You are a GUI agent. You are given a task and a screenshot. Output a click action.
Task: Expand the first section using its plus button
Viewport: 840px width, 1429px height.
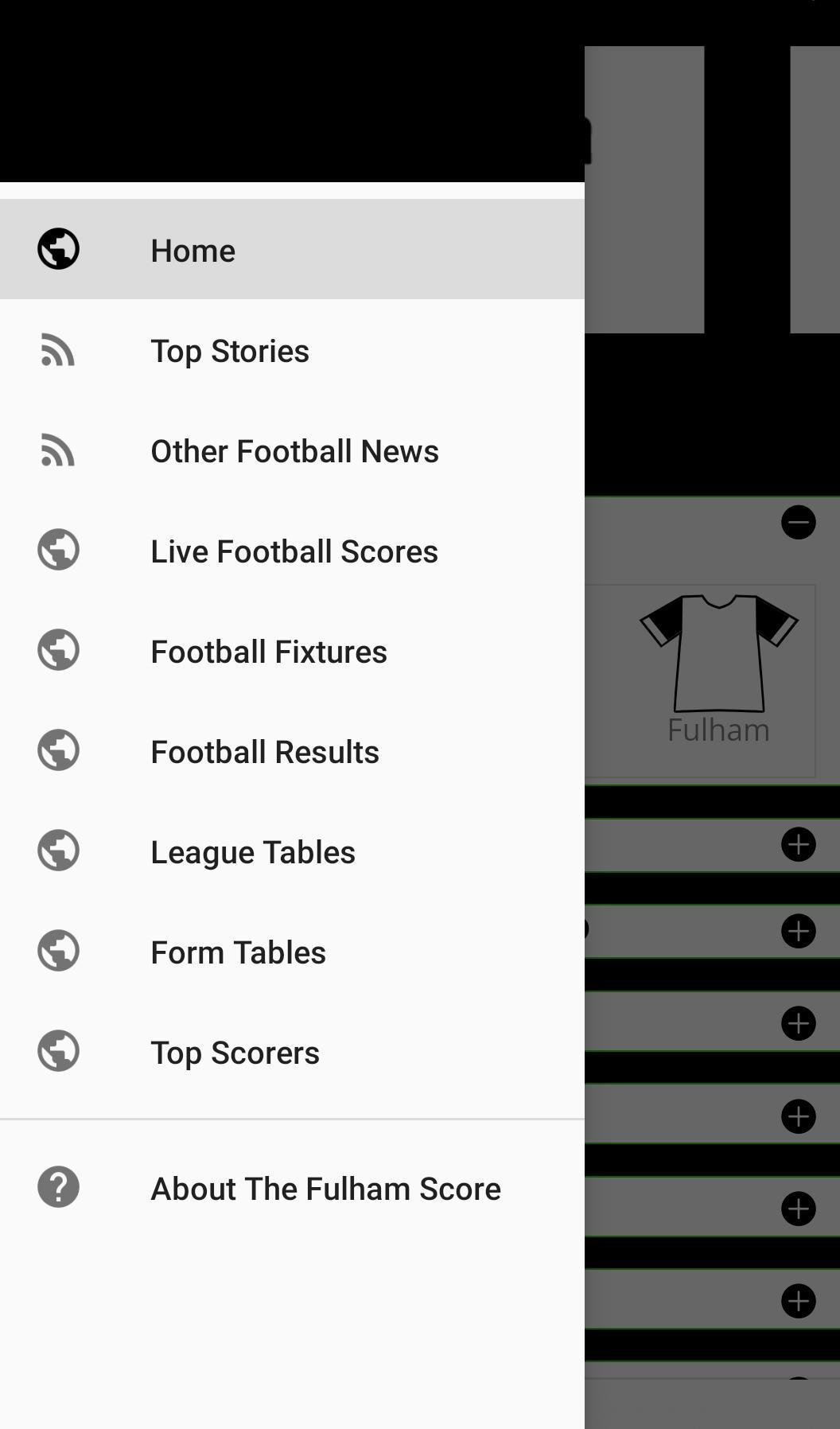pos(798,846)
